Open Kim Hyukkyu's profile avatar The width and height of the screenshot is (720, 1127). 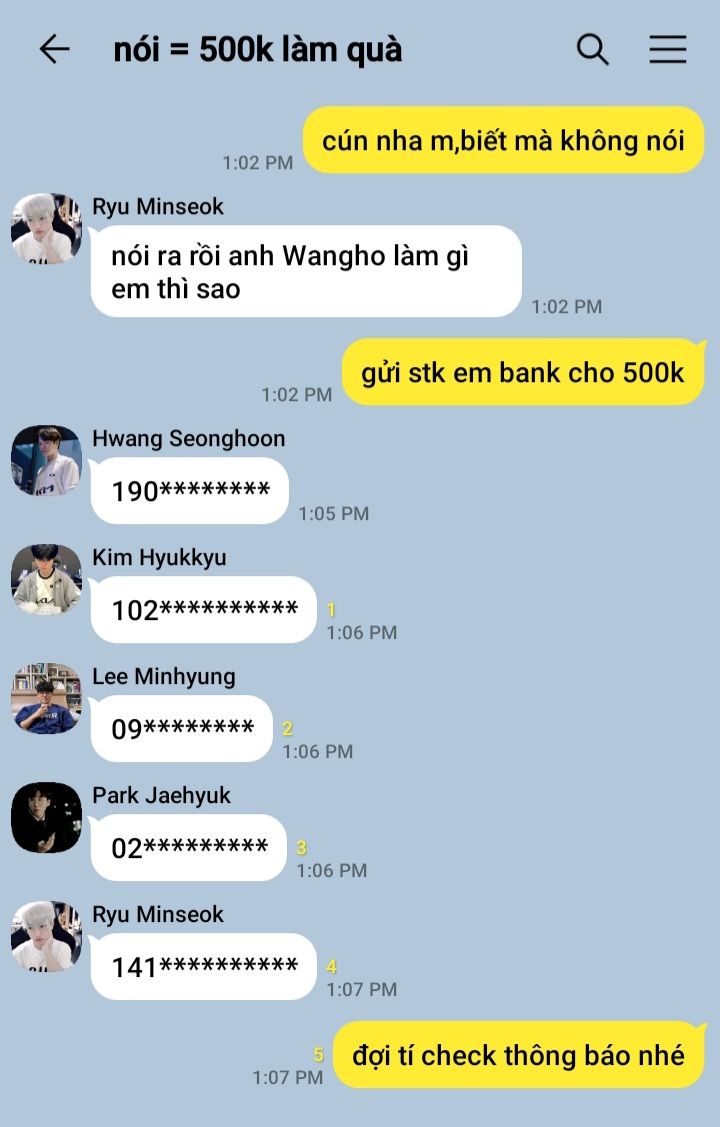point(46,579)
